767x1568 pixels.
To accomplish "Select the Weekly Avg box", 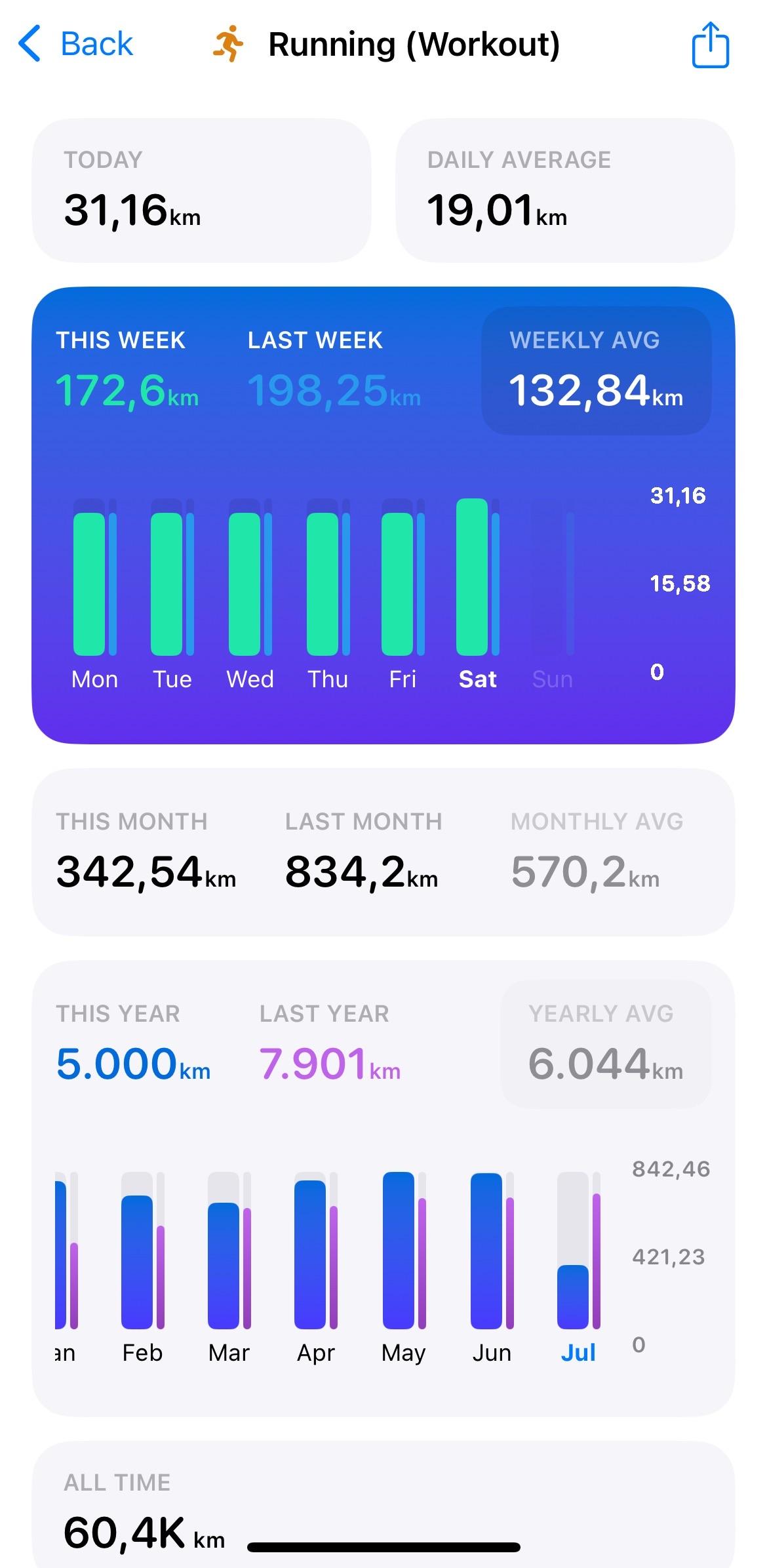I will pyautogui.click(x=596, y=371).
